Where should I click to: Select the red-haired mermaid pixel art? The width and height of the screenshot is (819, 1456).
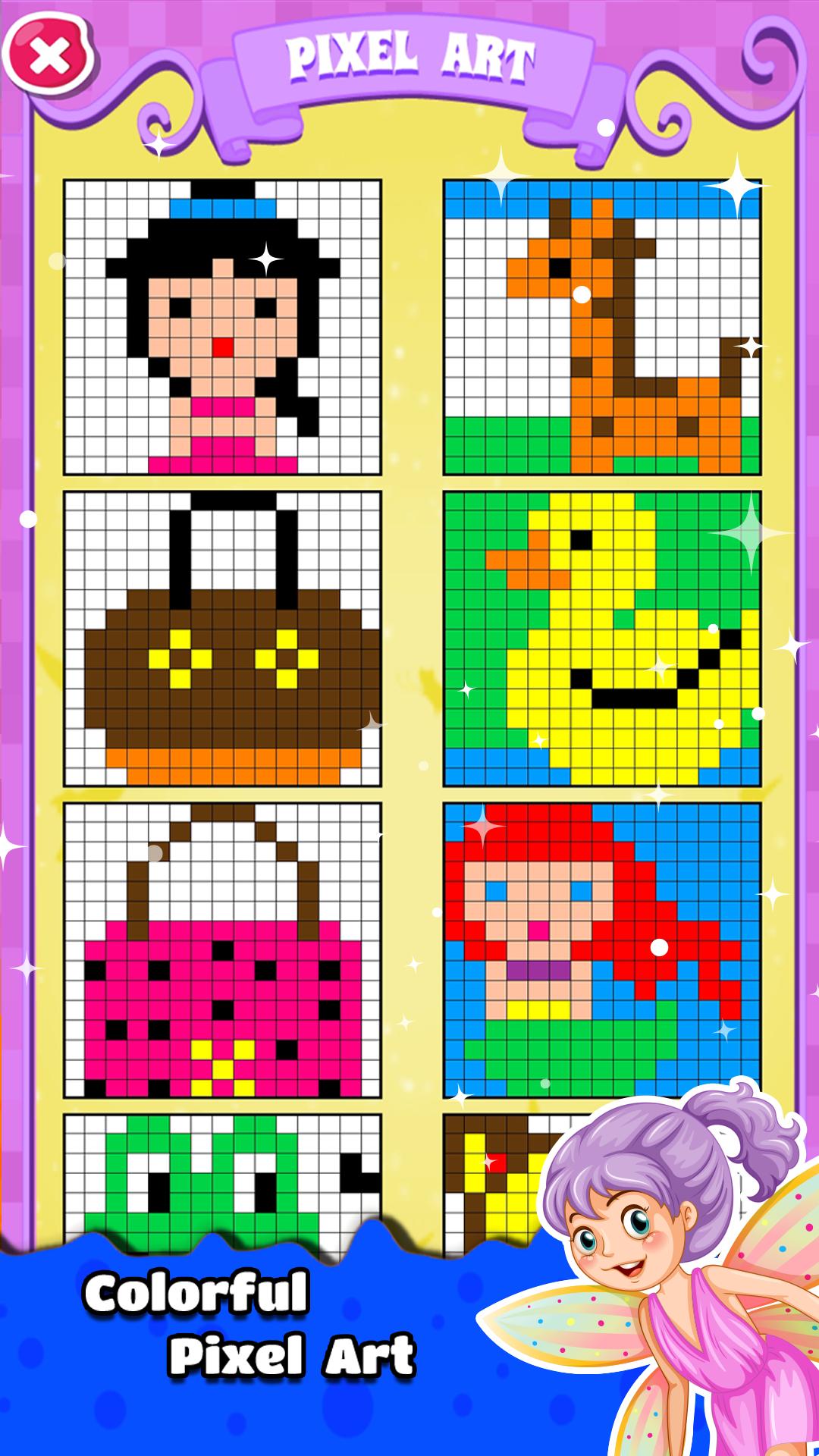click(602, 950)
